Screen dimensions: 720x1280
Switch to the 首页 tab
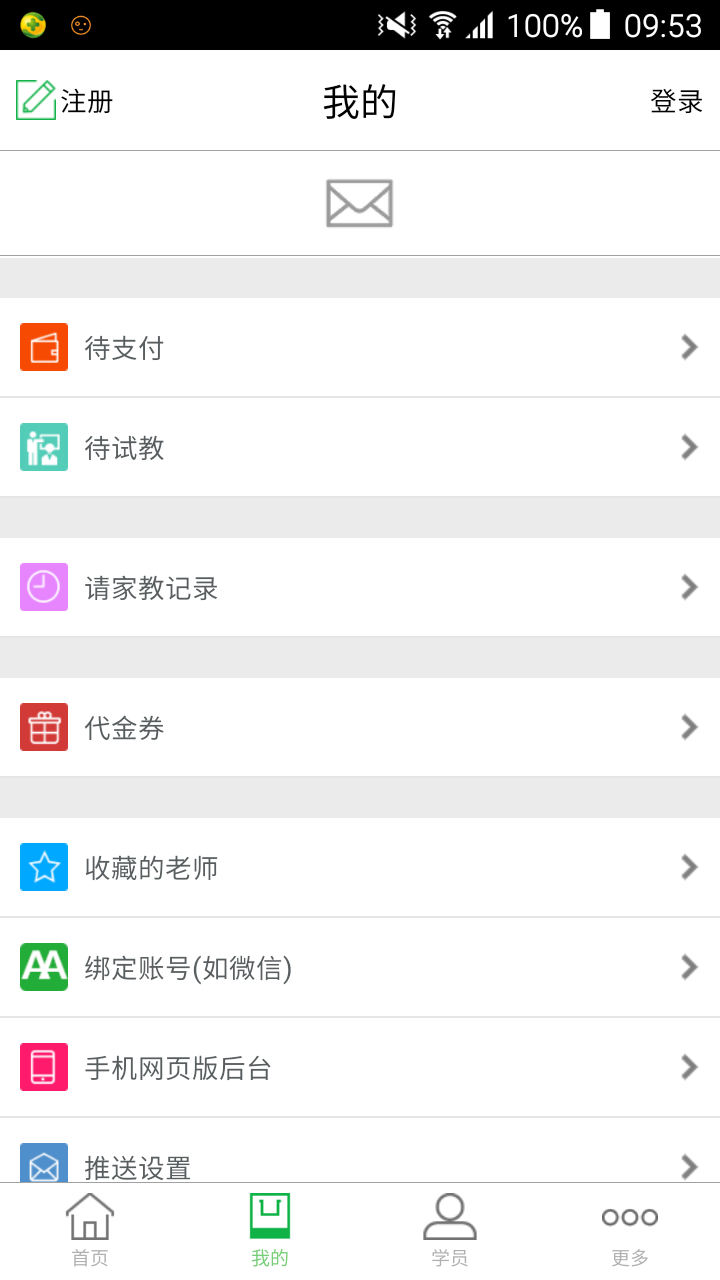90,1228
